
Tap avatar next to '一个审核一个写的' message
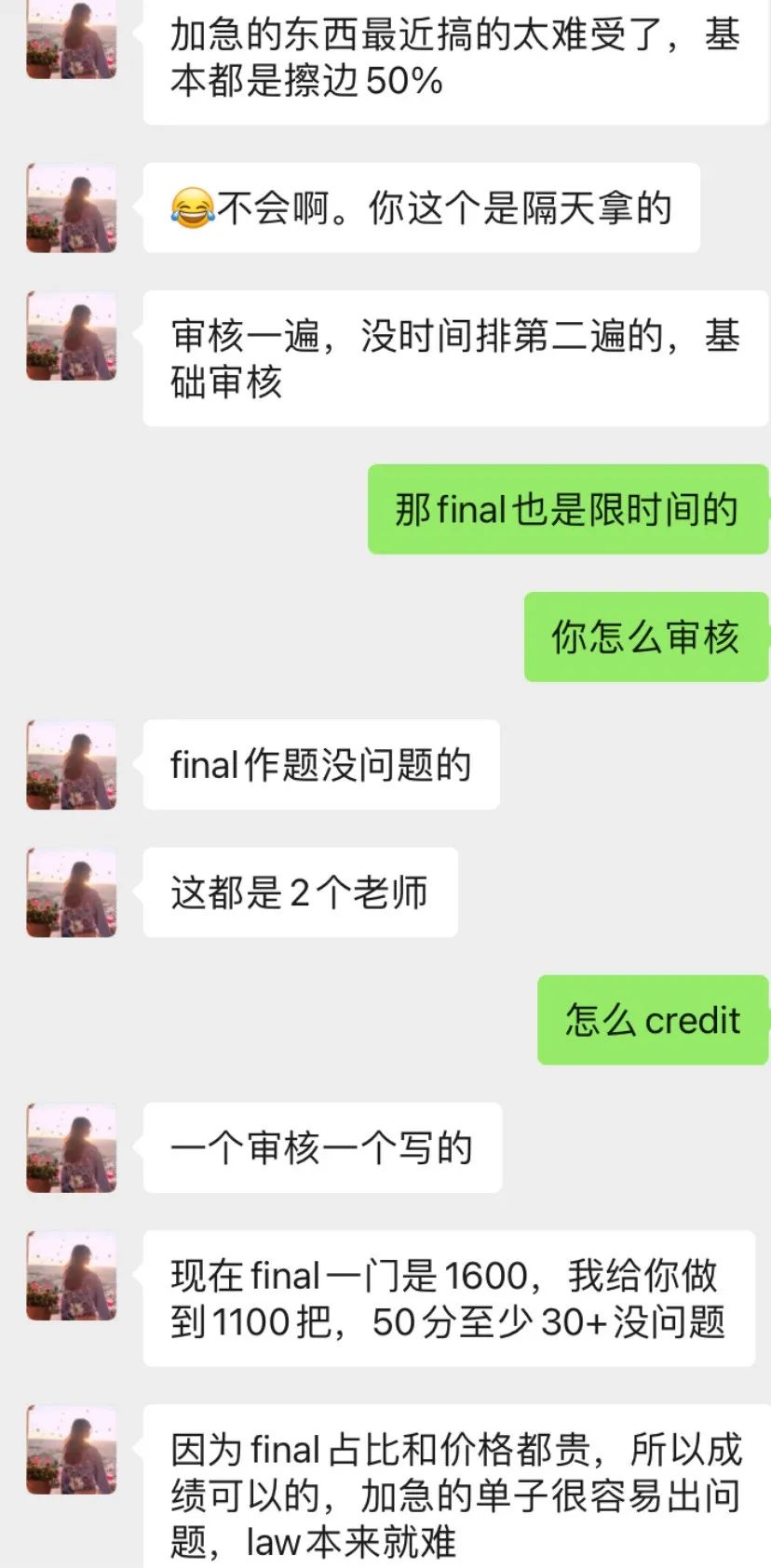72,1147
